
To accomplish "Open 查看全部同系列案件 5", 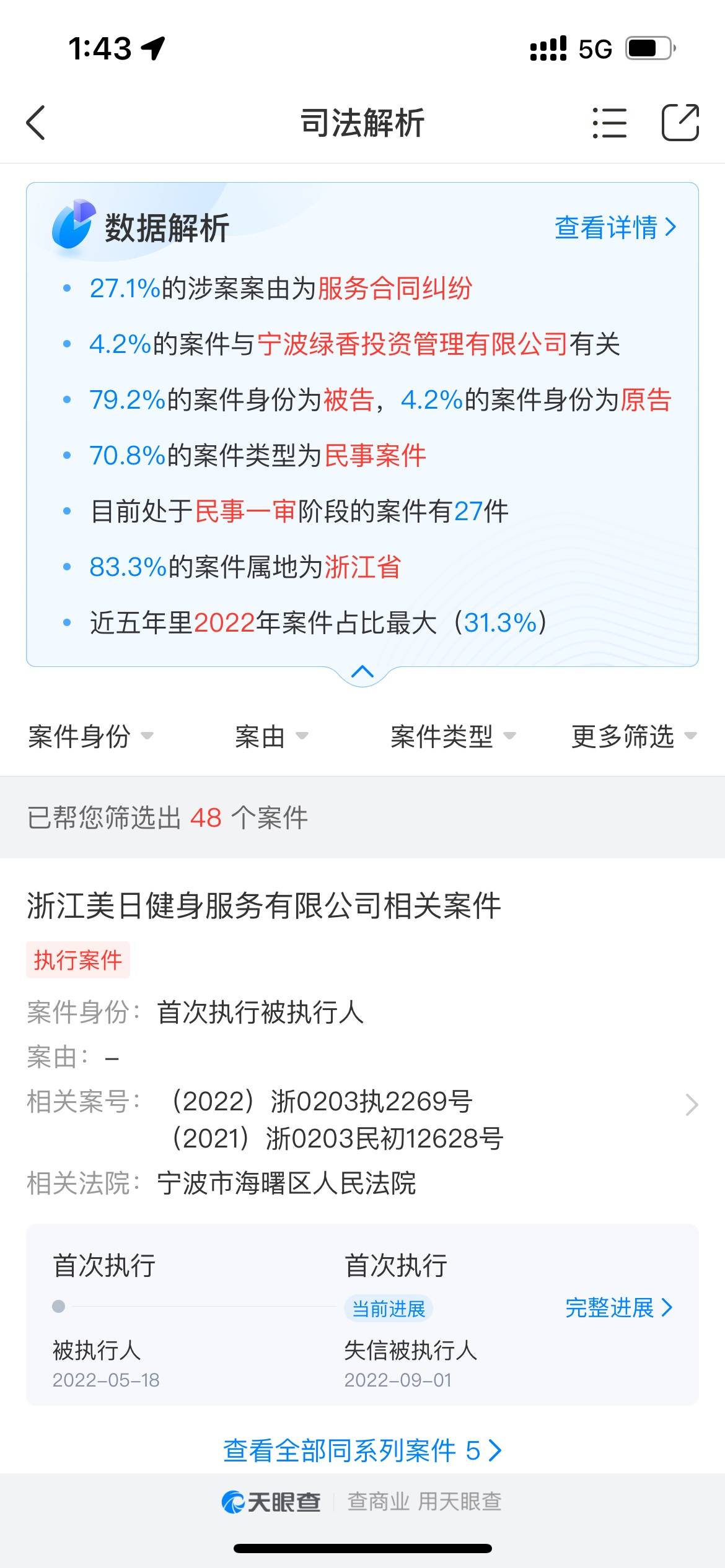I will tap(362, 1450).
